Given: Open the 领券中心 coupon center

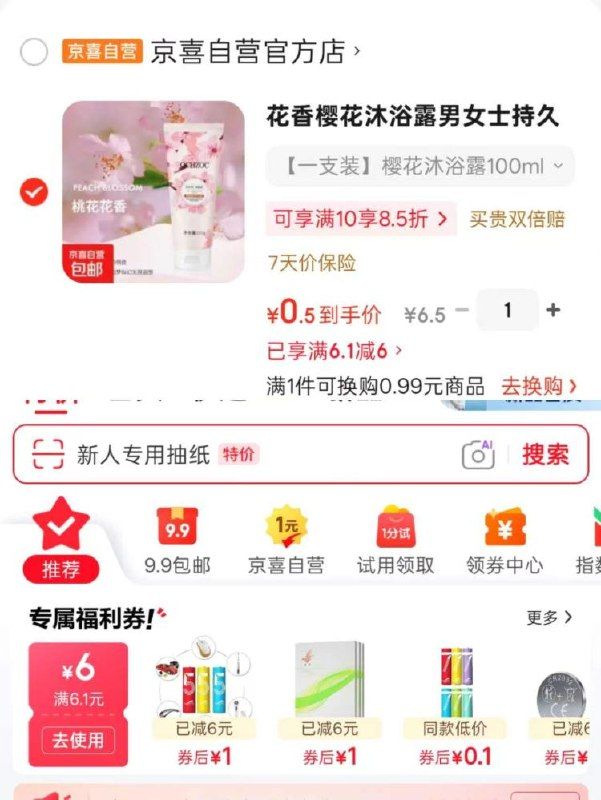Looking at the screenshot, I should (x=505, y=542).
